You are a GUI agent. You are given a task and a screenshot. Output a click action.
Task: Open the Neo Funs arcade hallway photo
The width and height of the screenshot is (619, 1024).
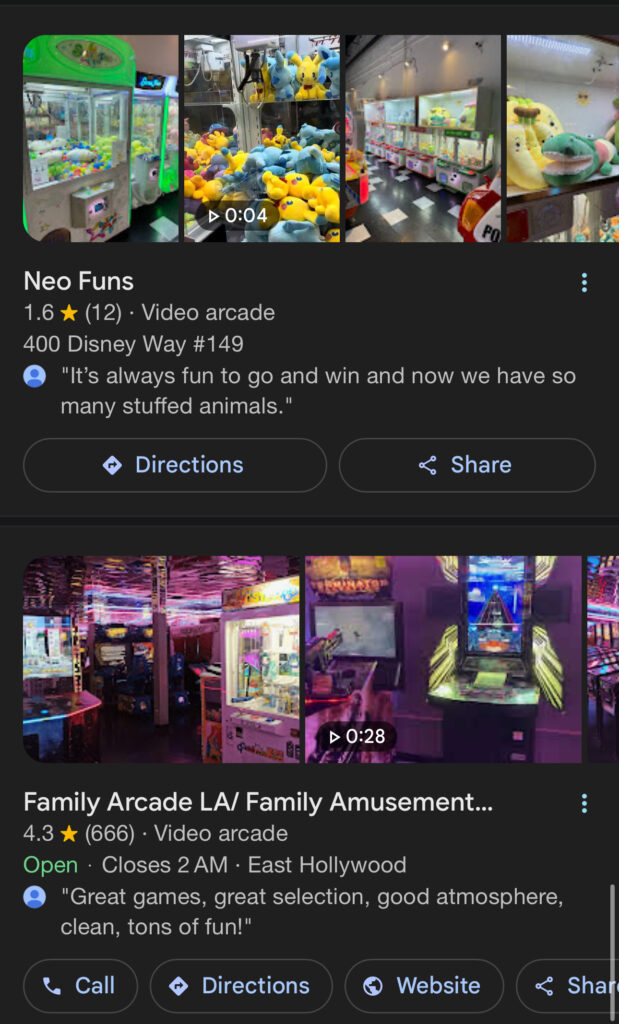(x=423, y=139)
